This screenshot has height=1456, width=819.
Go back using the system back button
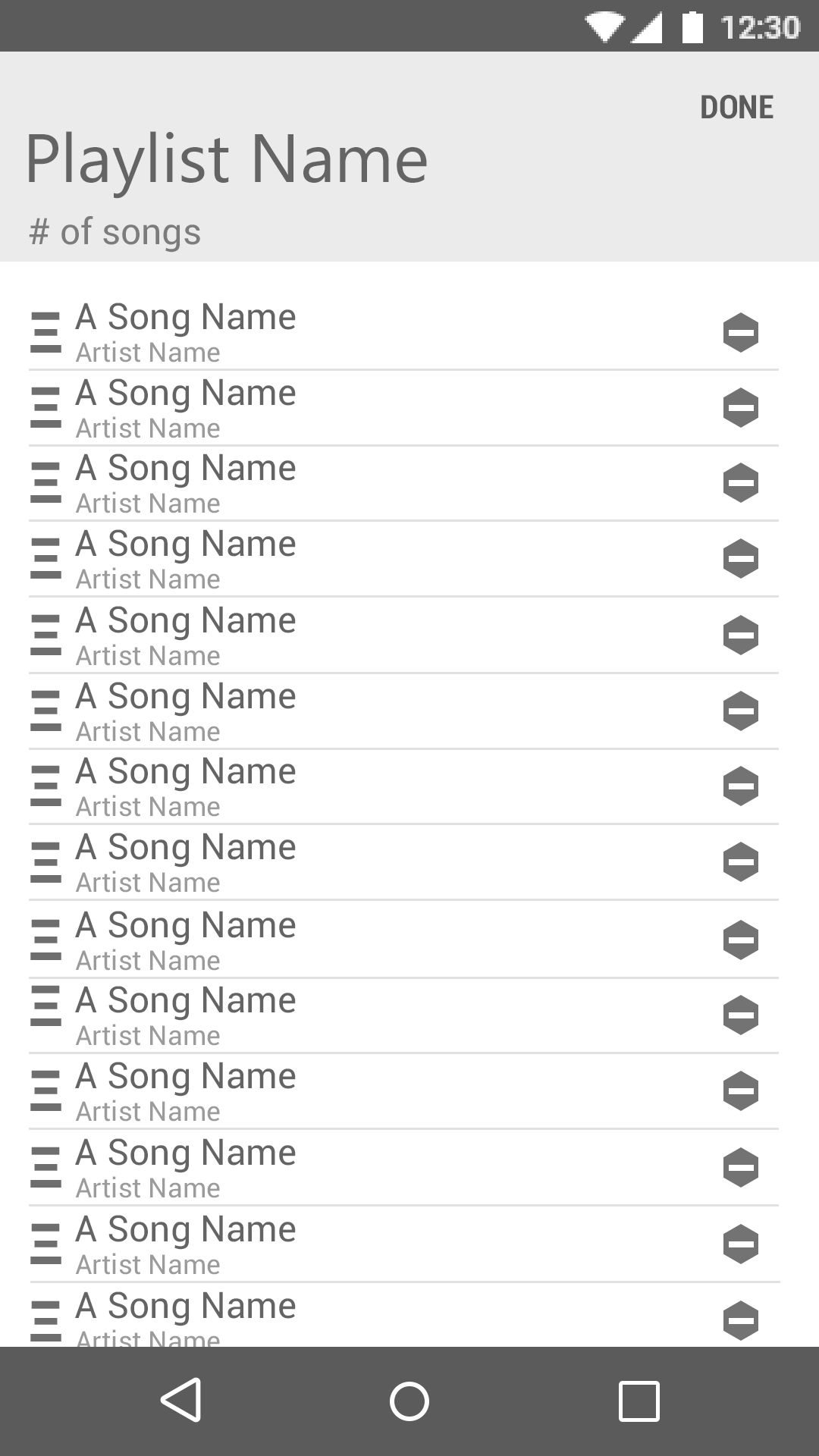click(181, 1400)
